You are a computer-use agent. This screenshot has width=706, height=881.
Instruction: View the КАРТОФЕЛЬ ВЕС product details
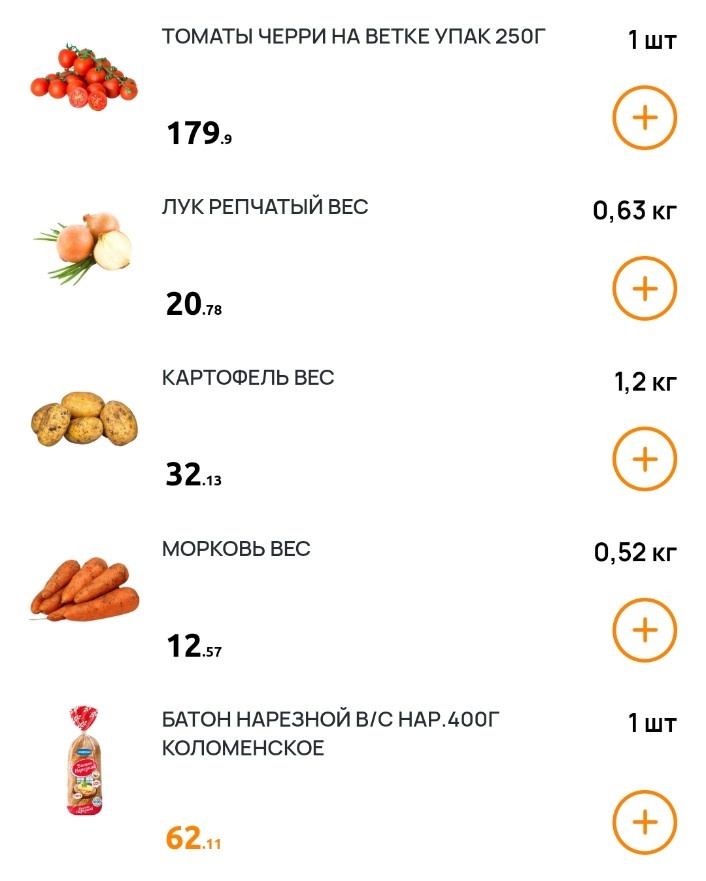tap(248, 379)
